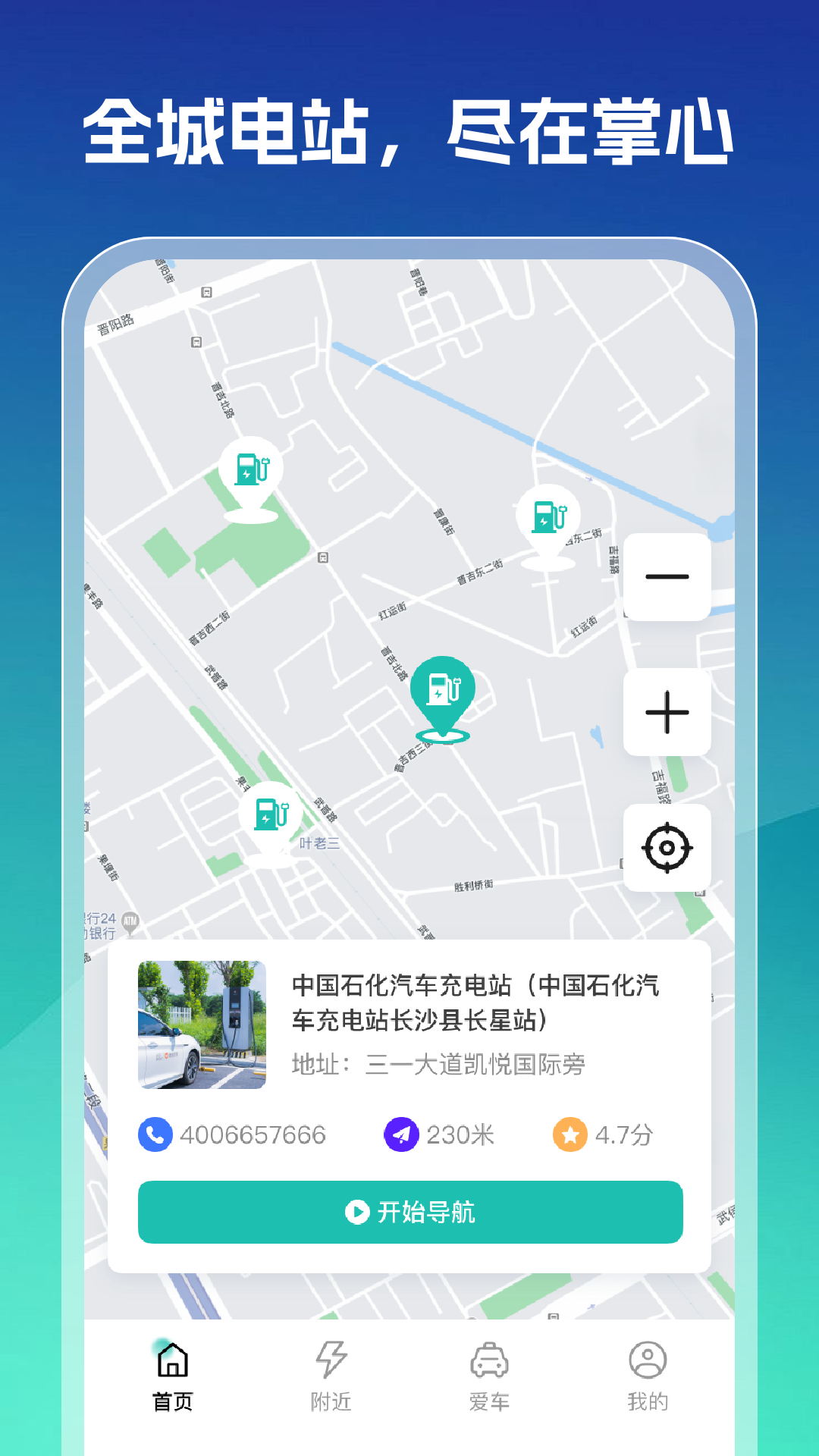
Task: Zoom out using the minus button
Action: point(666,578)
